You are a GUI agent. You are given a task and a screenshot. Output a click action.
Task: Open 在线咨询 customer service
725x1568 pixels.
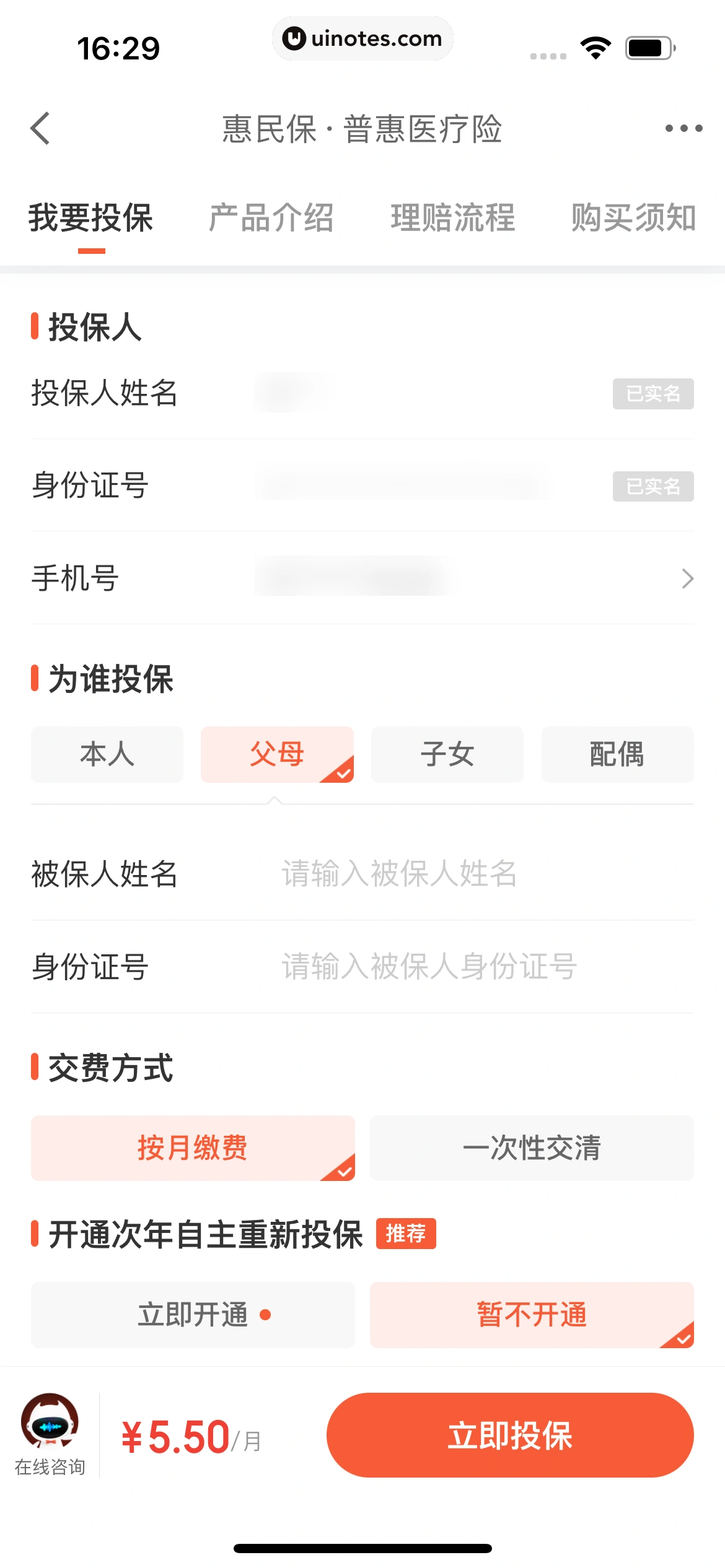(50, 1434)
